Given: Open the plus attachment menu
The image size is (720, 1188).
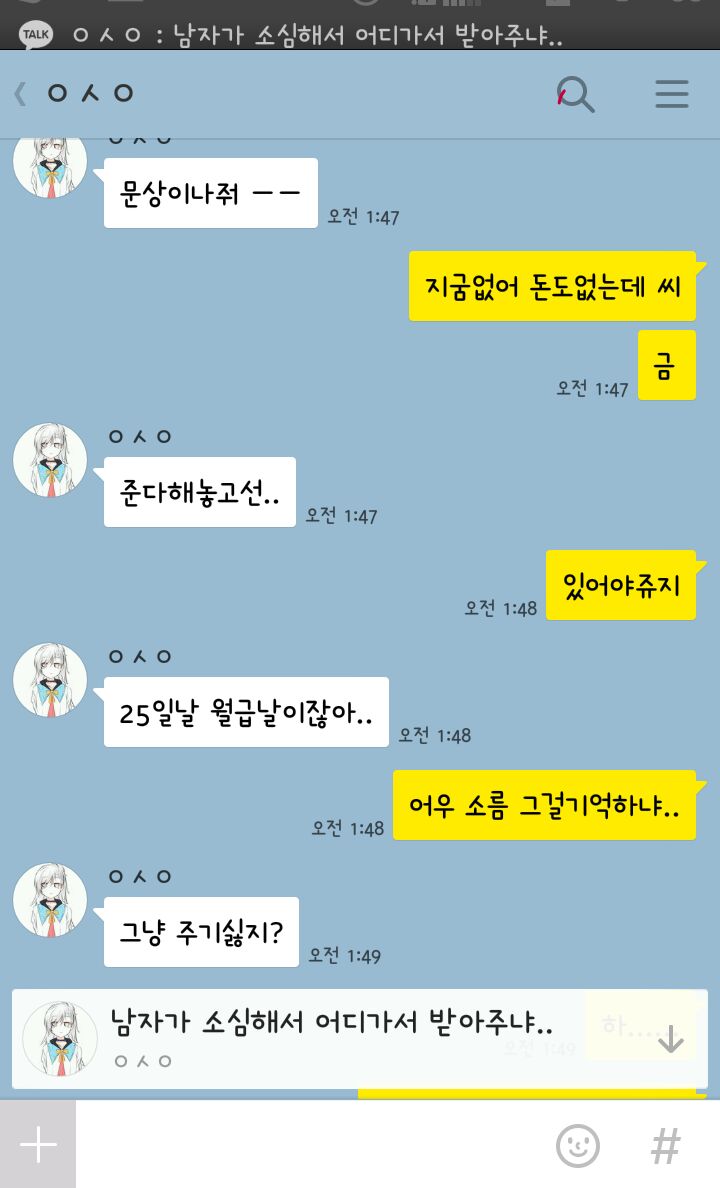Looking at the screenshot, I should click(38, 1144).
